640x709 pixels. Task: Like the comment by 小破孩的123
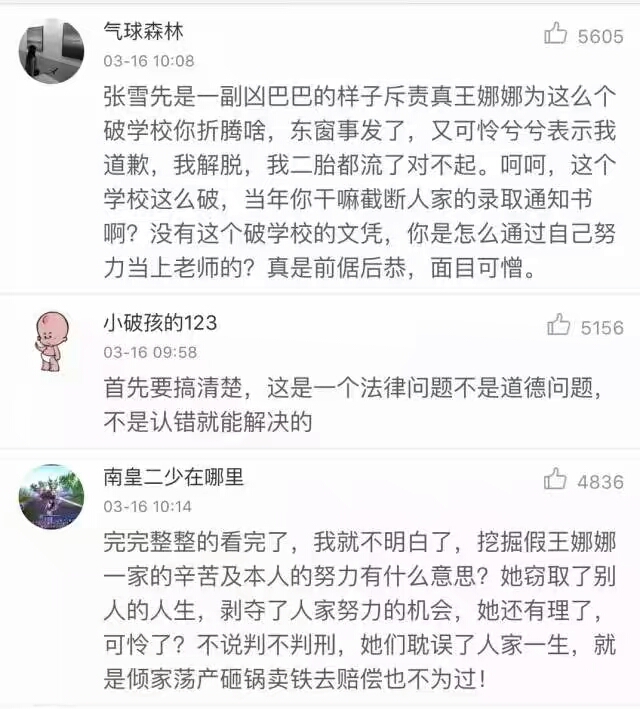(x=559, y=326)
